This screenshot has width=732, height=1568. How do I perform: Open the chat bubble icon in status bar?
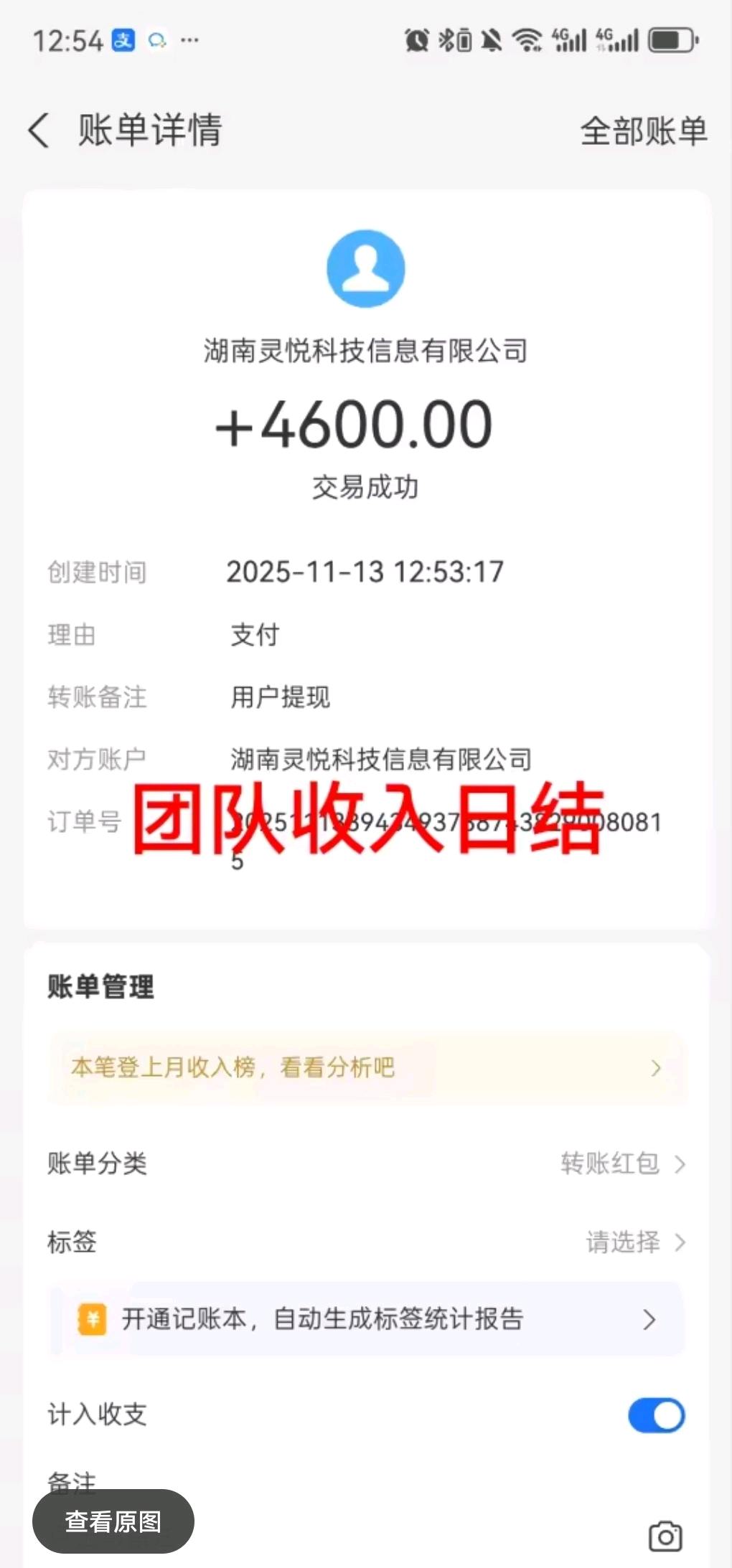(156, 39)
